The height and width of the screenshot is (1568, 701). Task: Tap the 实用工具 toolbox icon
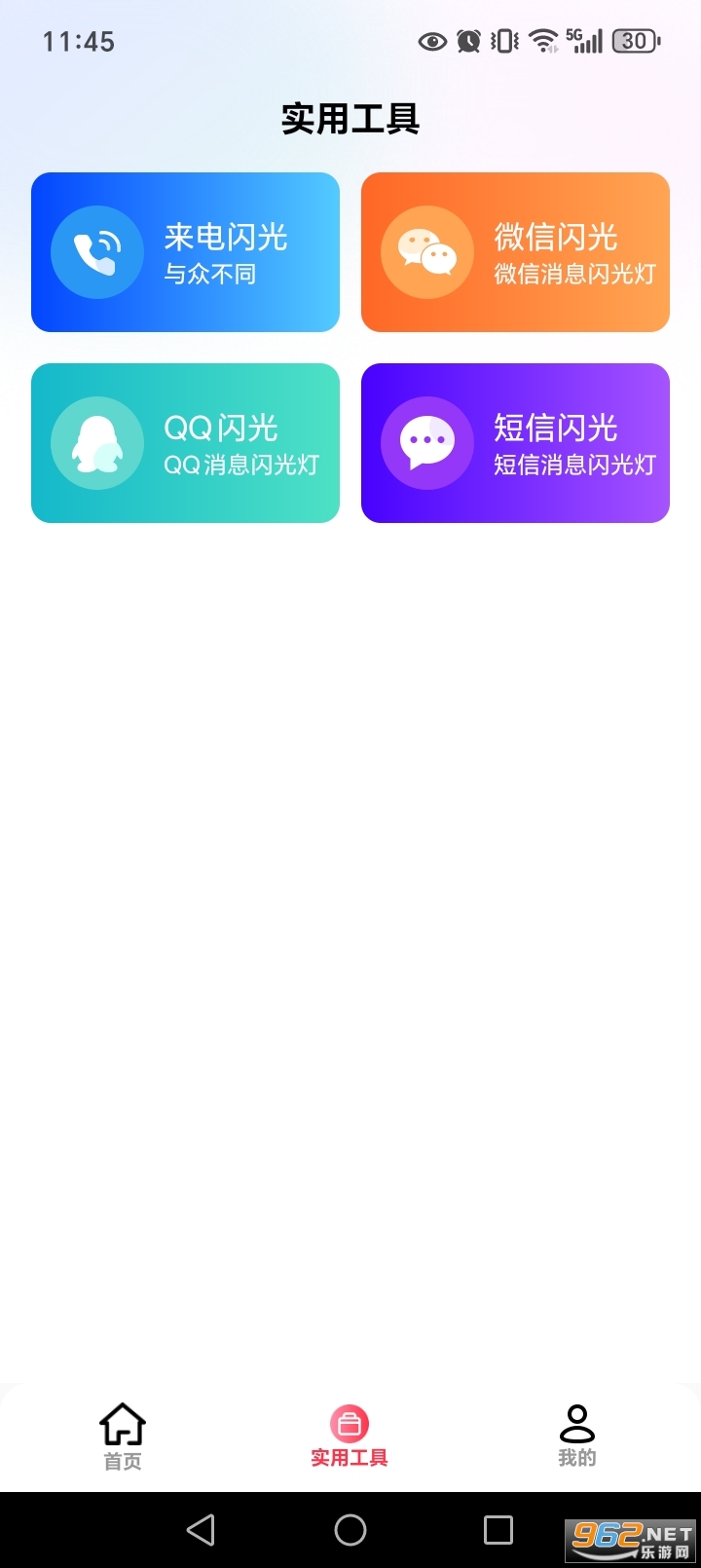[x=349, y=1422]
